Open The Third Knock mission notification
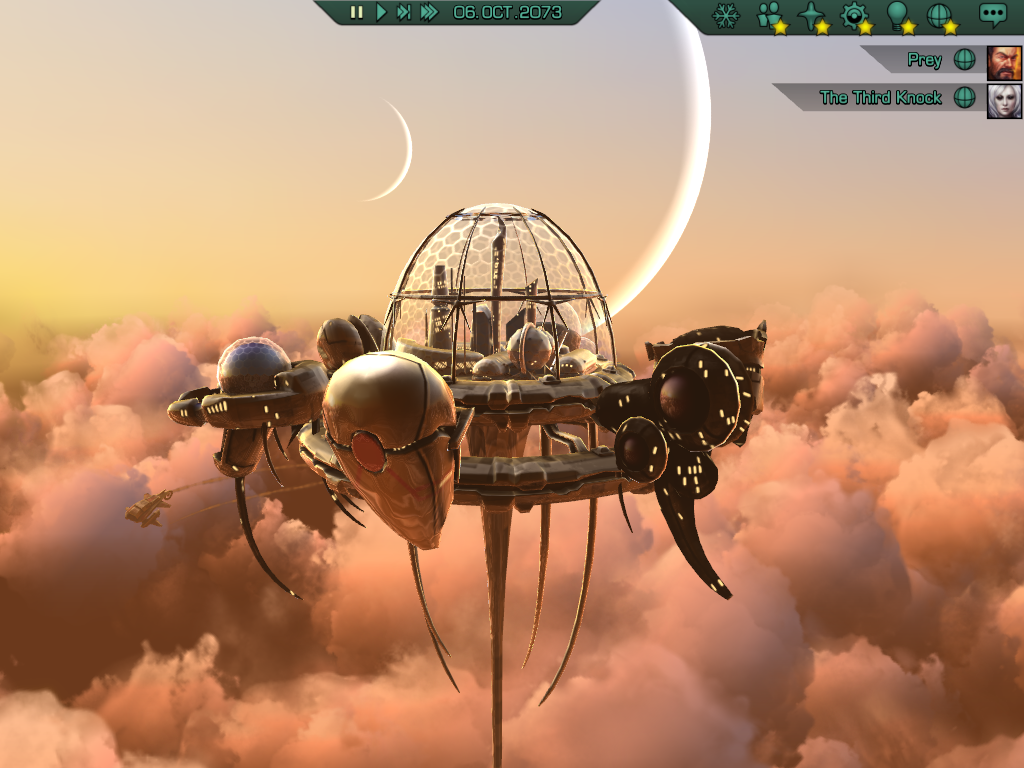This screenshot has height=768, width=1024. coord(880,98)
